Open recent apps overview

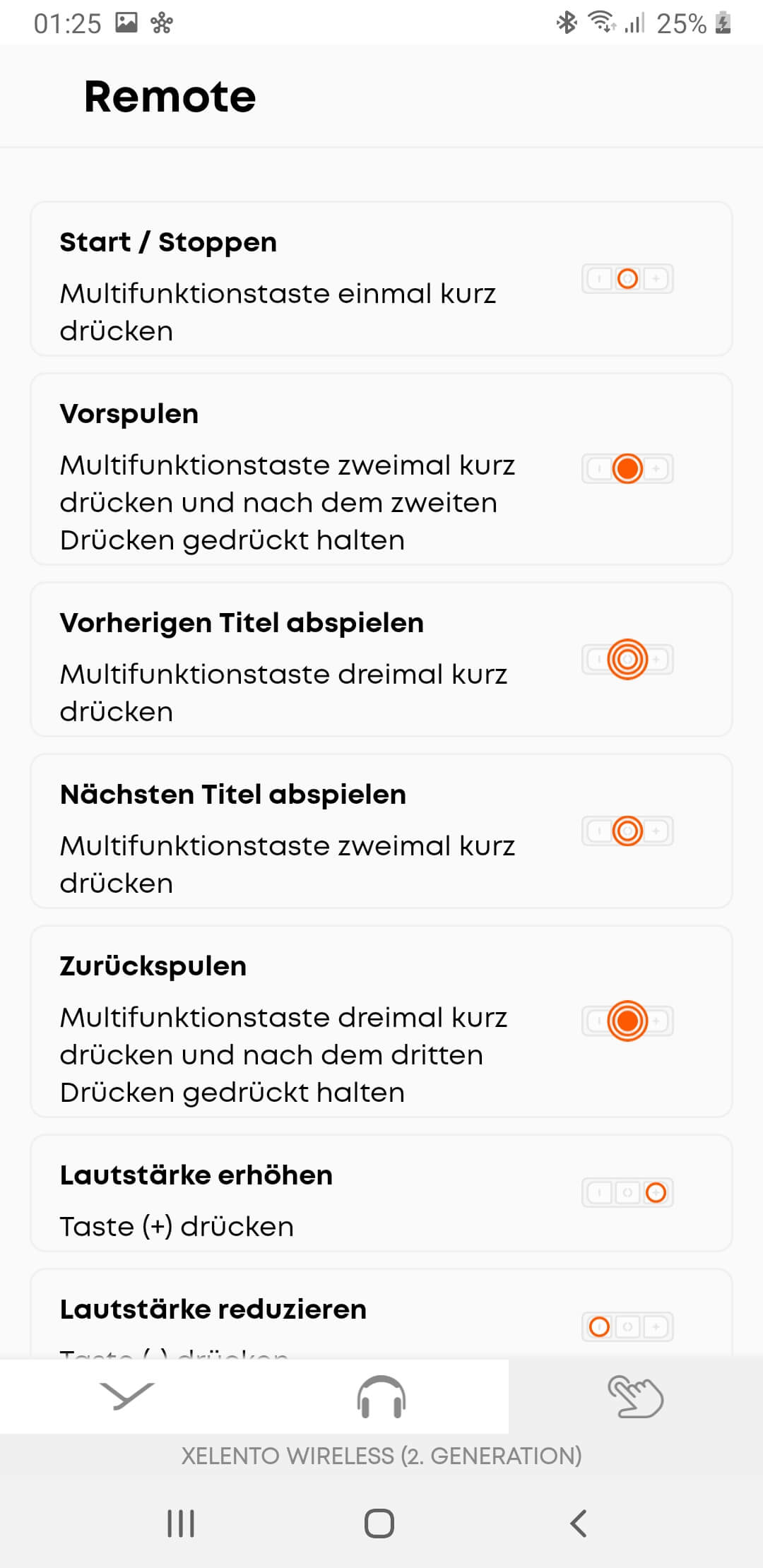181,1524
